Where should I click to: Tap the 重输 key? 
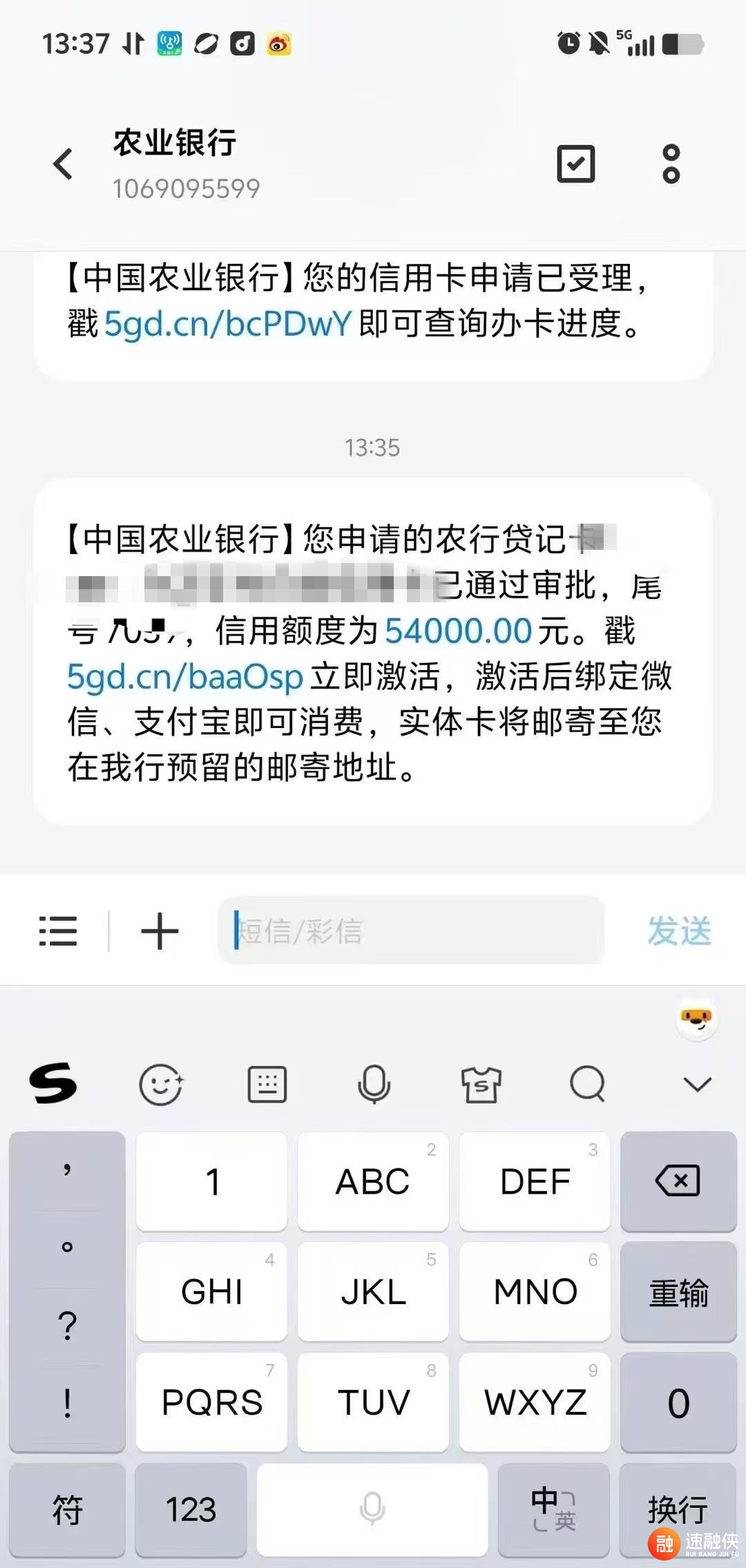pyautogui.click(x=678, y=1292)
